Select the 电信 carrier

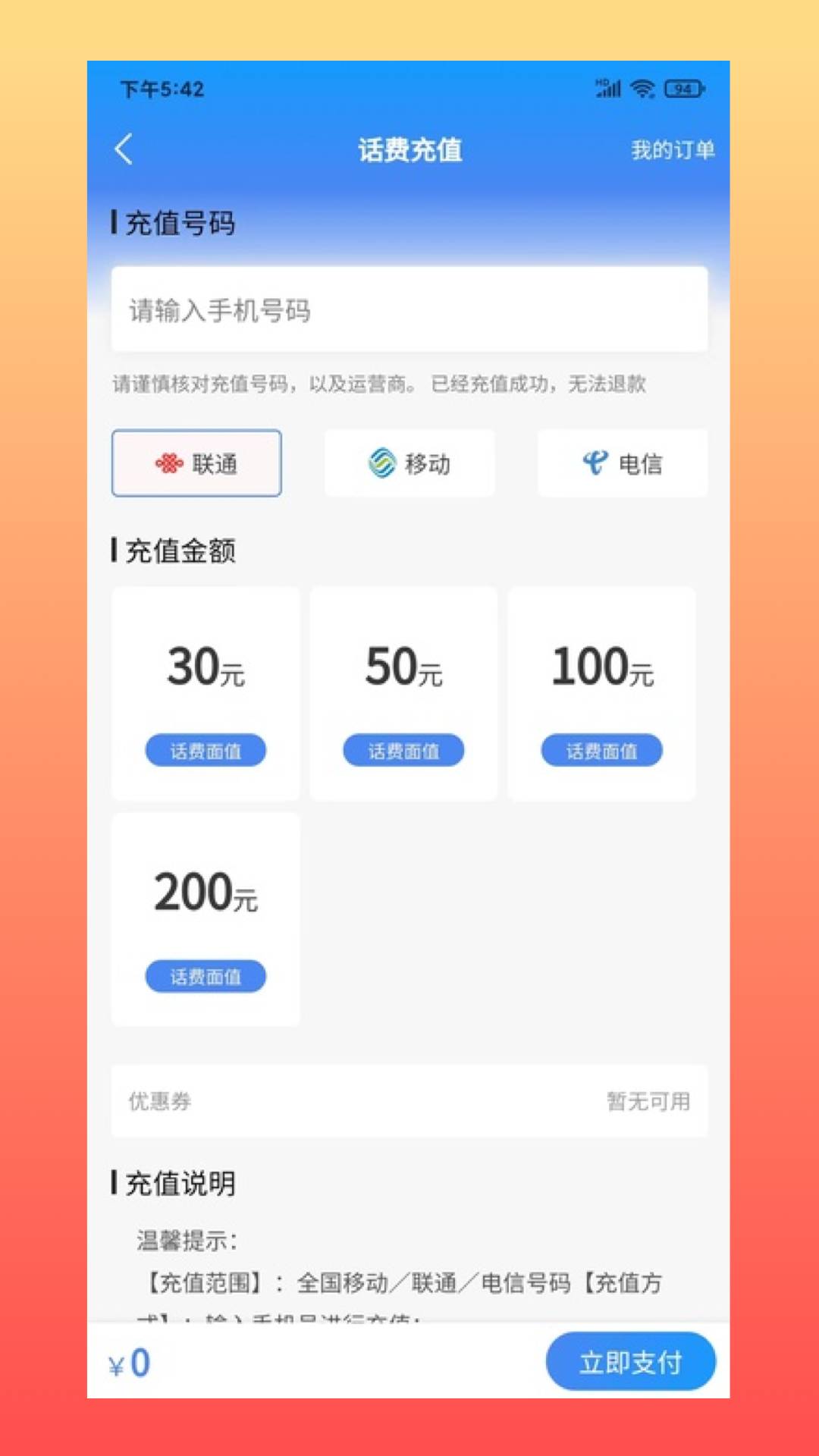click(x=623, y=463)
